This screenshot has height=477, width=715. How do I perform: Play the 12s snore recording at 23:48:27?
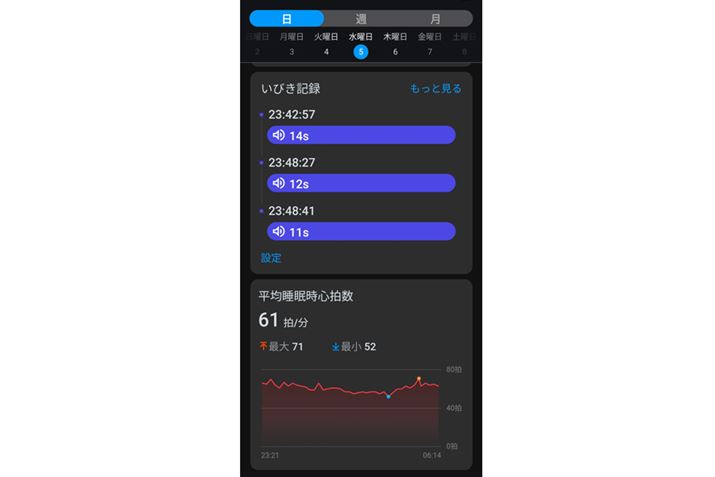[x=361, y=183]
